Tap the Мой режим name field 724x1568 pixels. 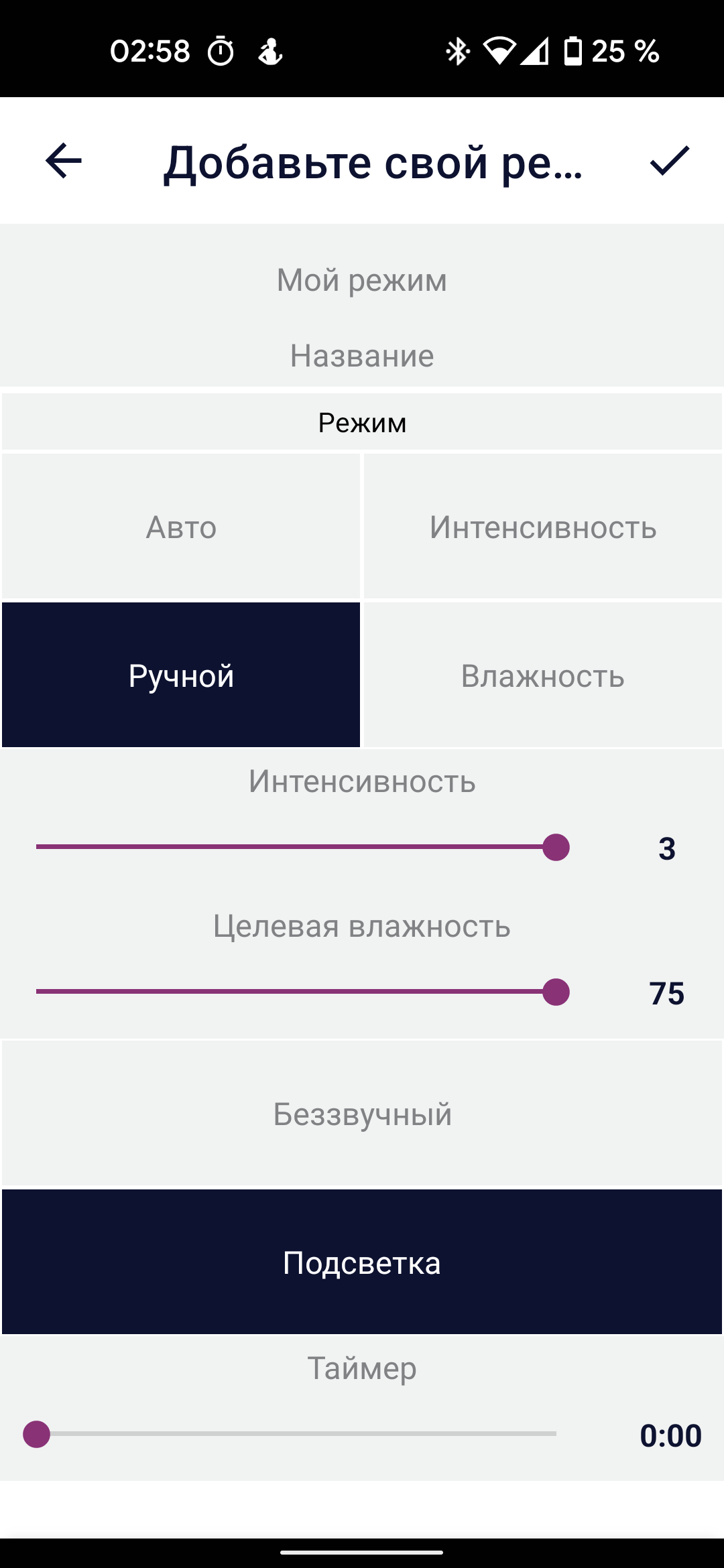pyautogui.click(x=362, y=280)
